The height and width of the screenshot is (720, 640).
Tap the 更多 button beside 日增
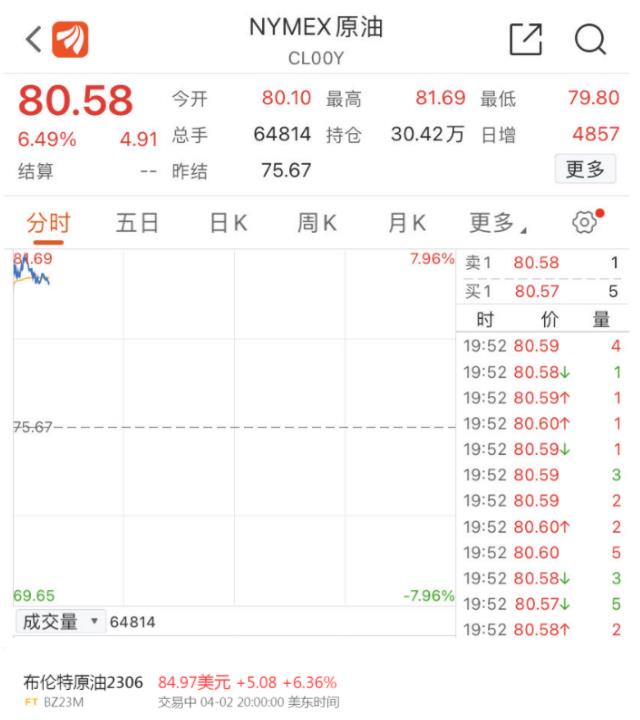pos(585,169)
